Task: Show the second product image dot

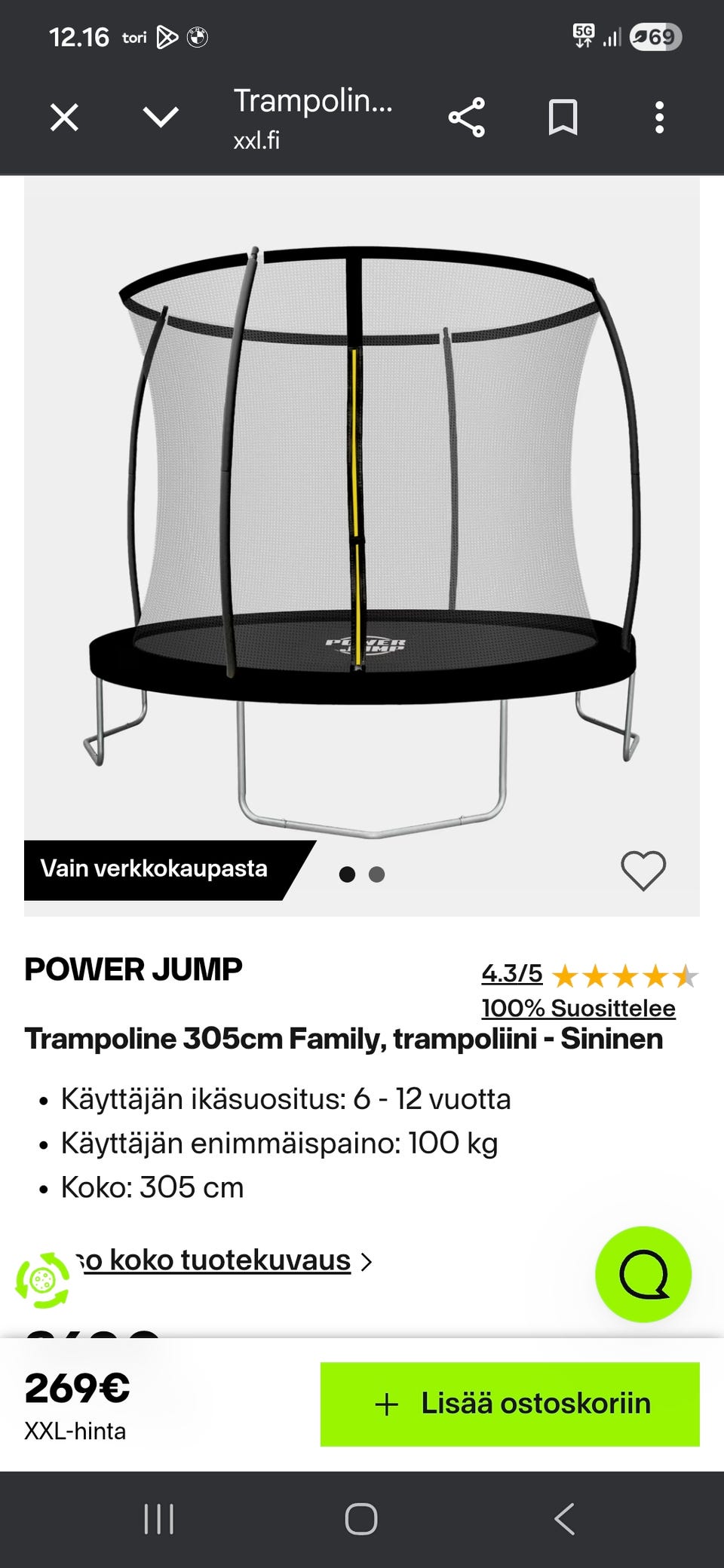Action: point(376,874)
